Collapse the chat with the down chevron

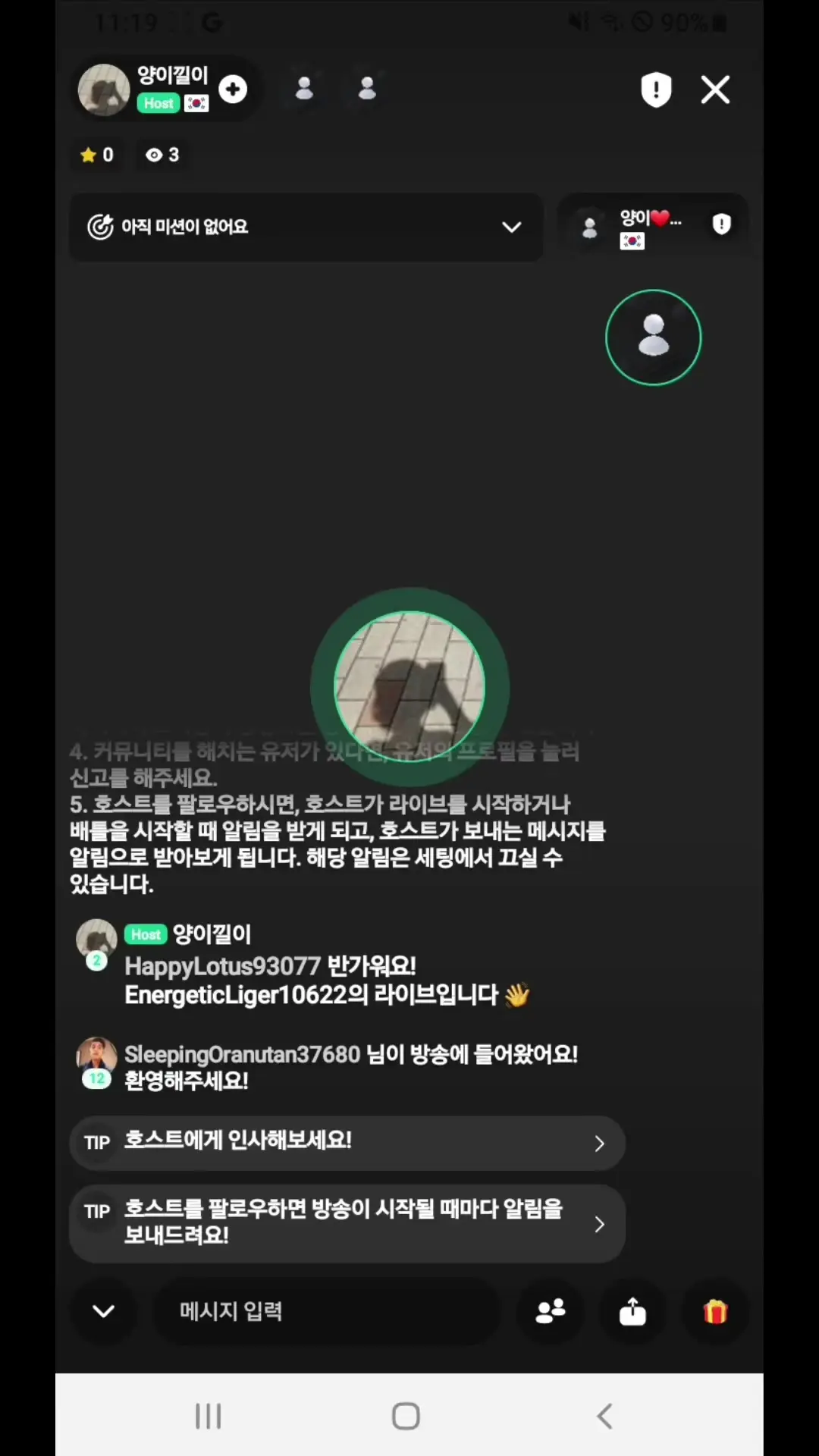coord(103,1311)
